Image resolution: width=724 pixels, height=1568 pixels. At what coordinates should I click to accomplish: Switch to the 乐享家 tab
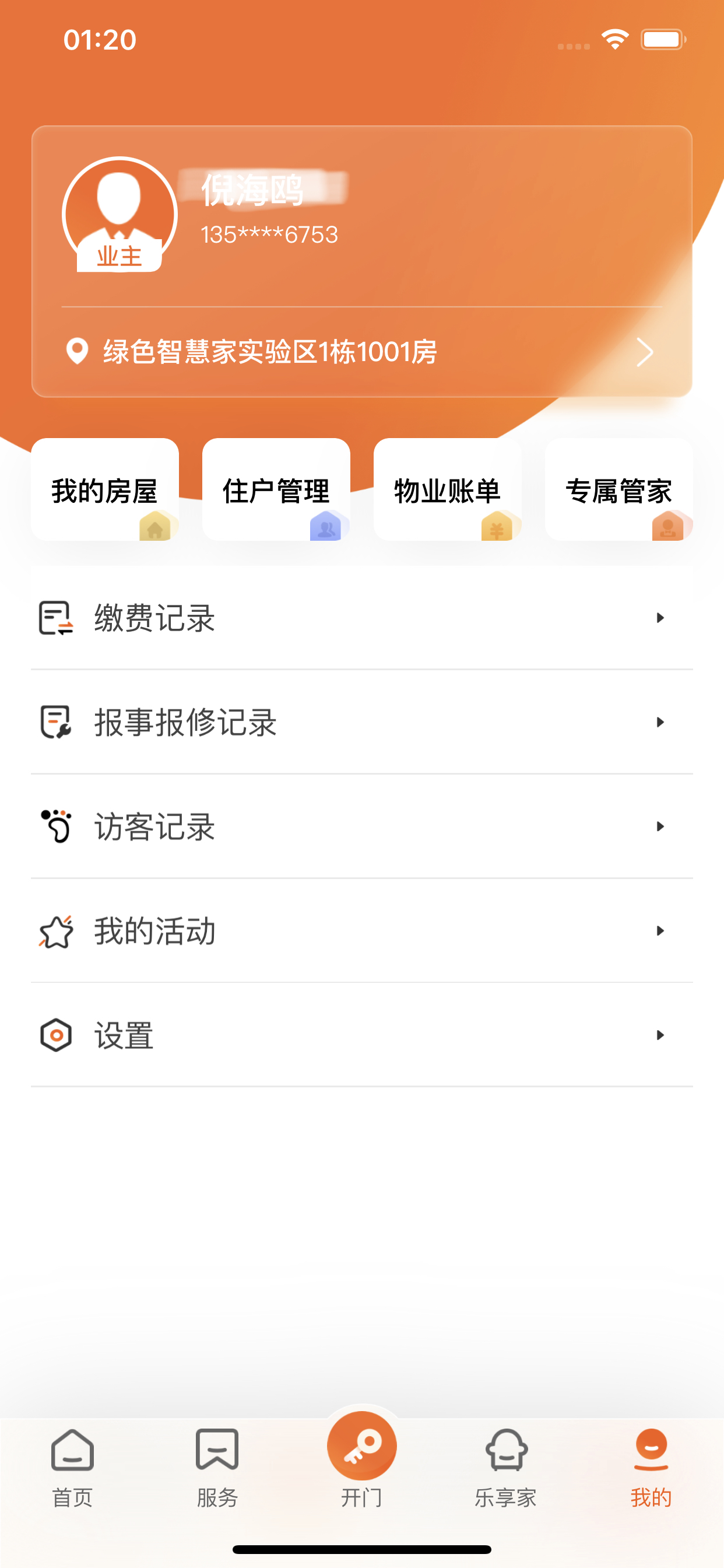[506, 1468]
